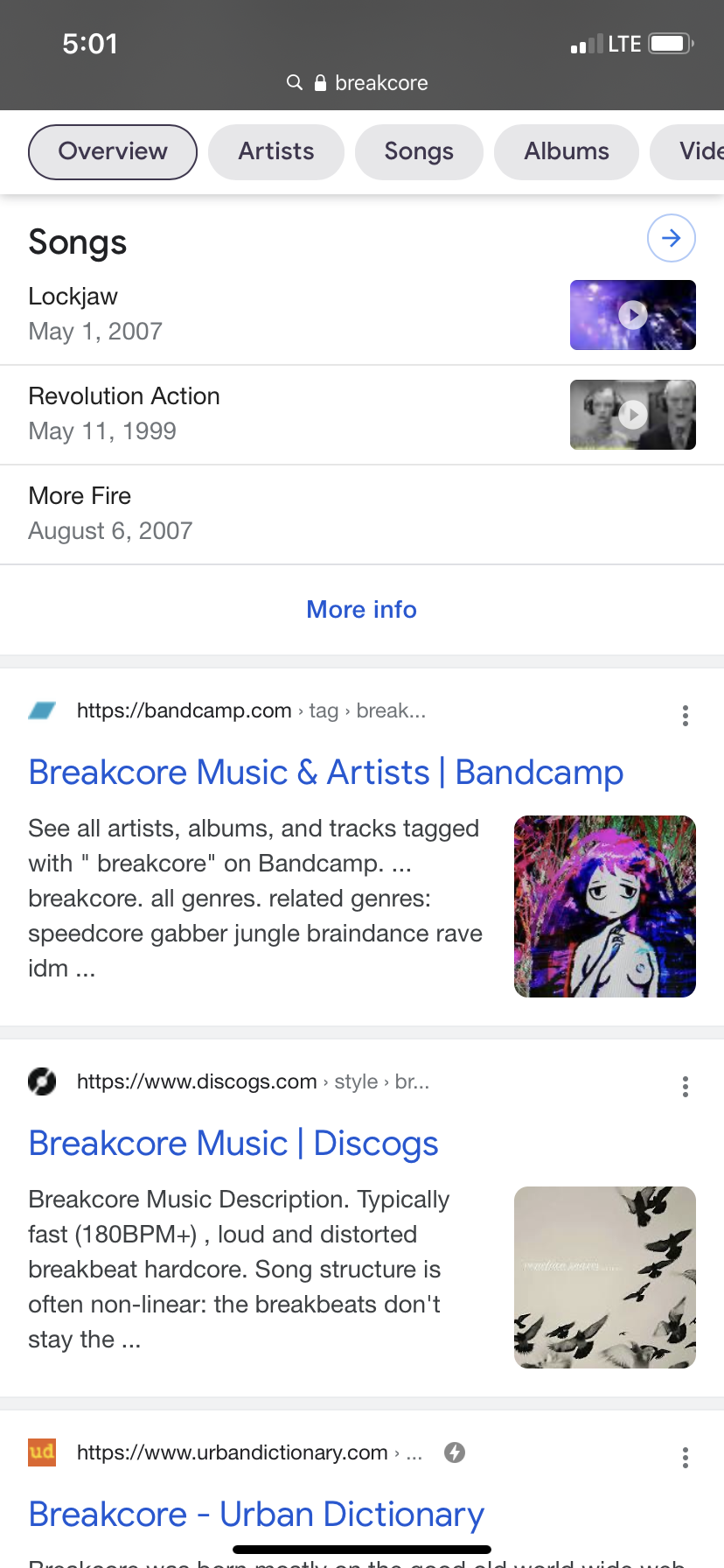Select the Overview chip
Screen dimensions: 724x1568
[113, 152]
